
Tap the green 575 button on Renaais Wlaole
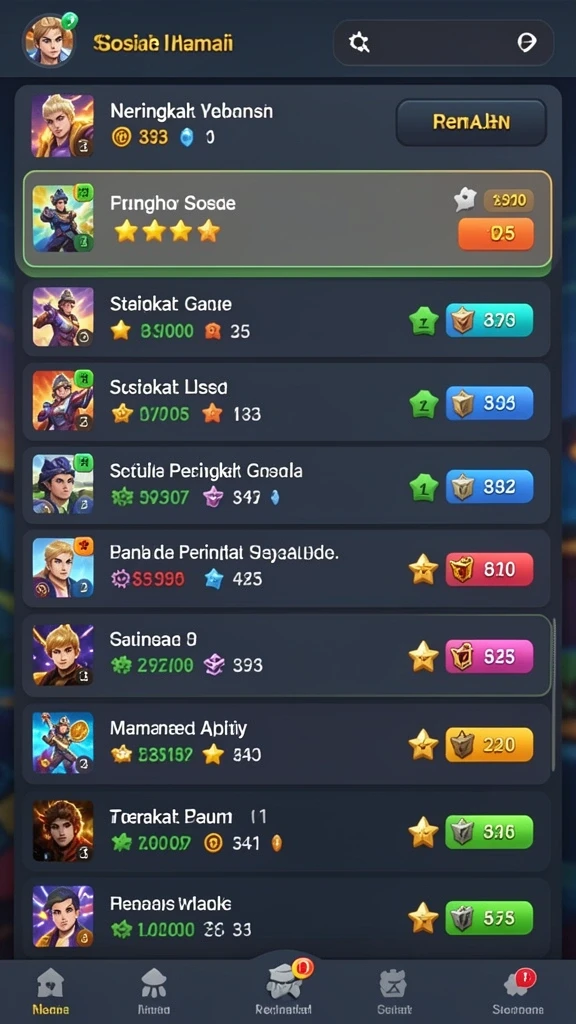[x=489, y=918]
